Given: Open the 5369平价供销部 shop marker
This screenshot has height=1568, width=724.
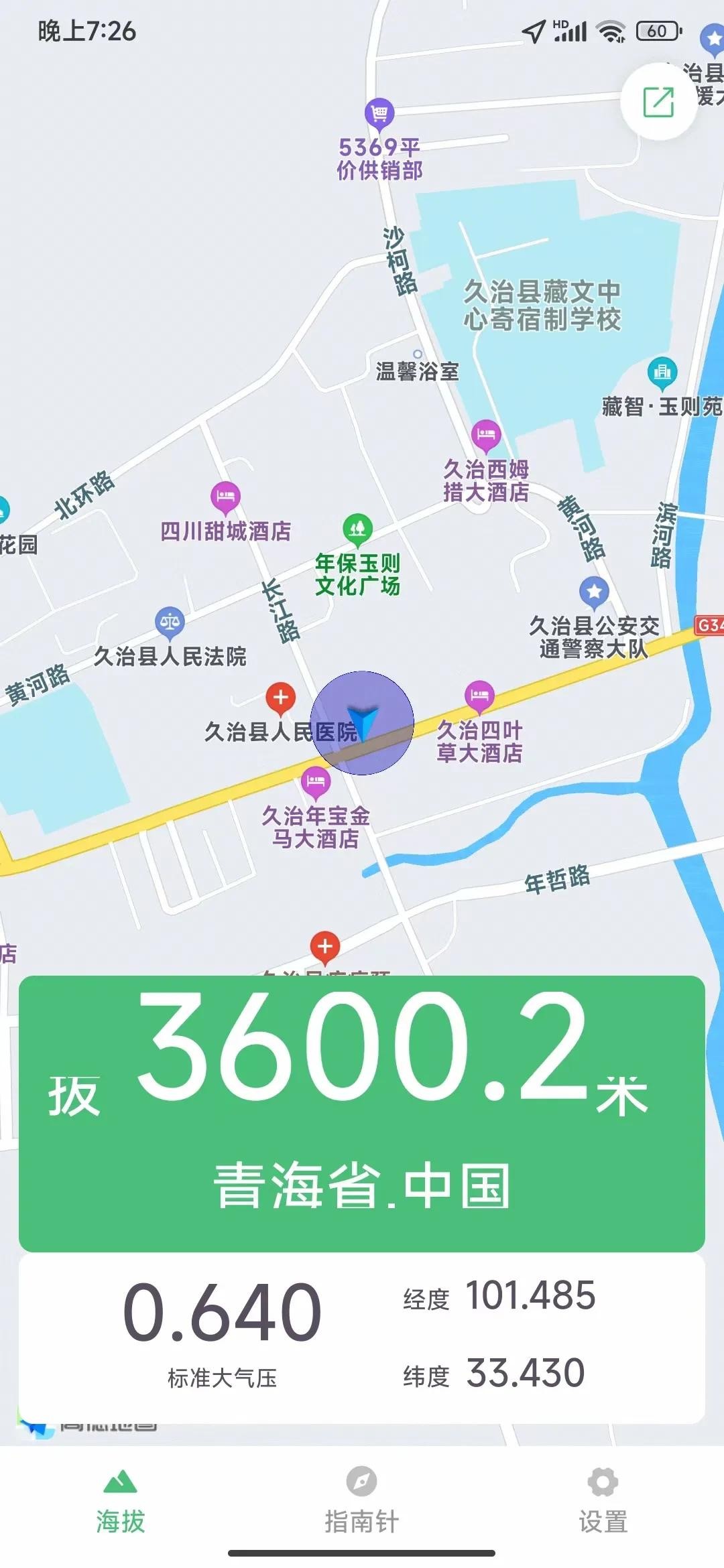Looking at the screenshot, I should click(x=379, y=113).
